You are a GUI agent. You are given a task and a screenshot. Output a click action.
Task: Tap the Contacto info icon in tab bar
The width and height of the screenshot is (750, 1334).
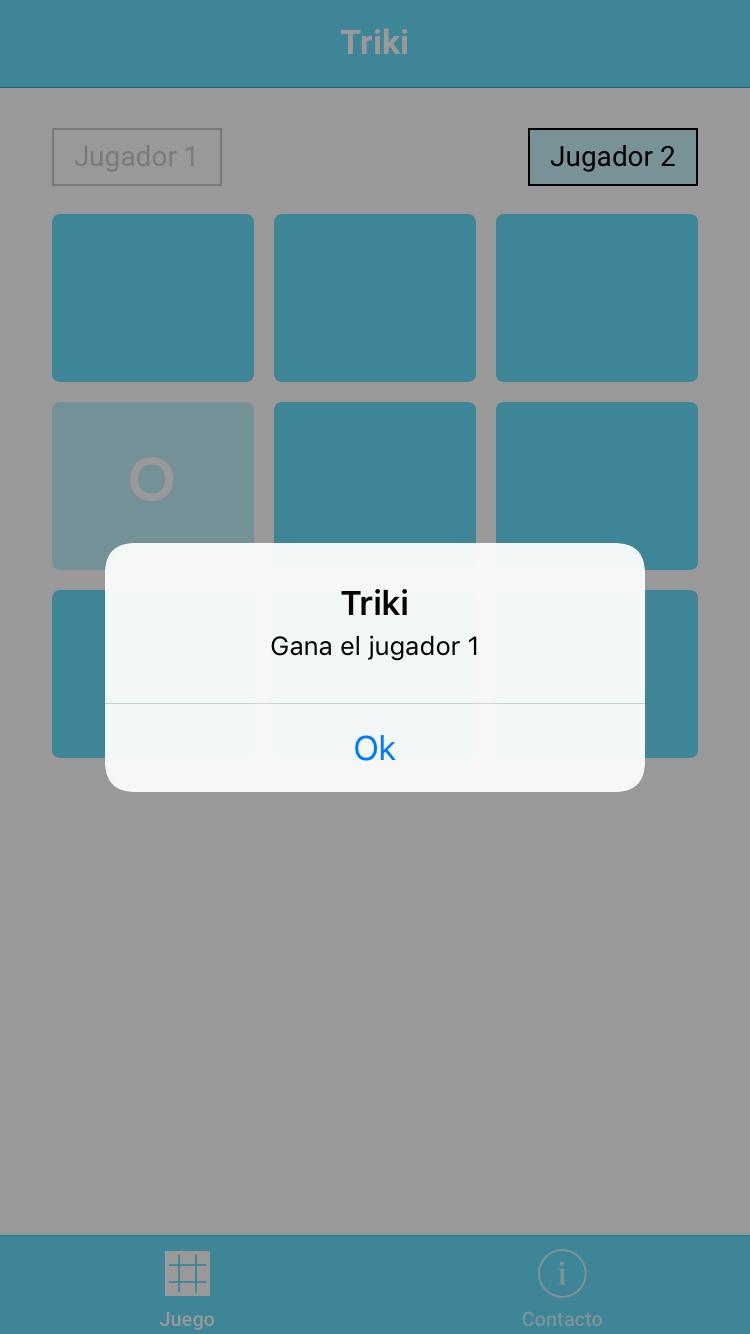(x=562, y=1274)
